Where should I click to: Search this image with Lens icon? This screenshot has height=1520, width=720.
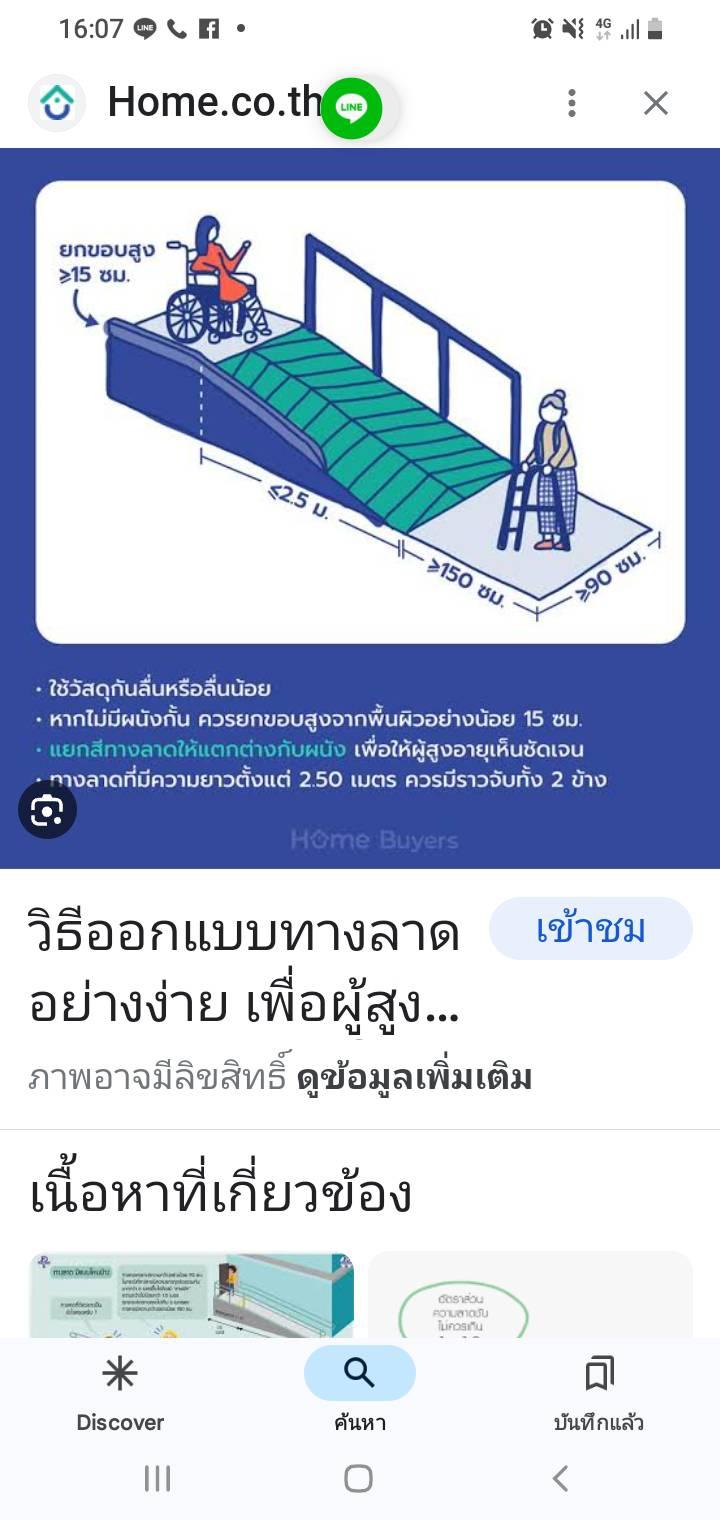(47, 810)
